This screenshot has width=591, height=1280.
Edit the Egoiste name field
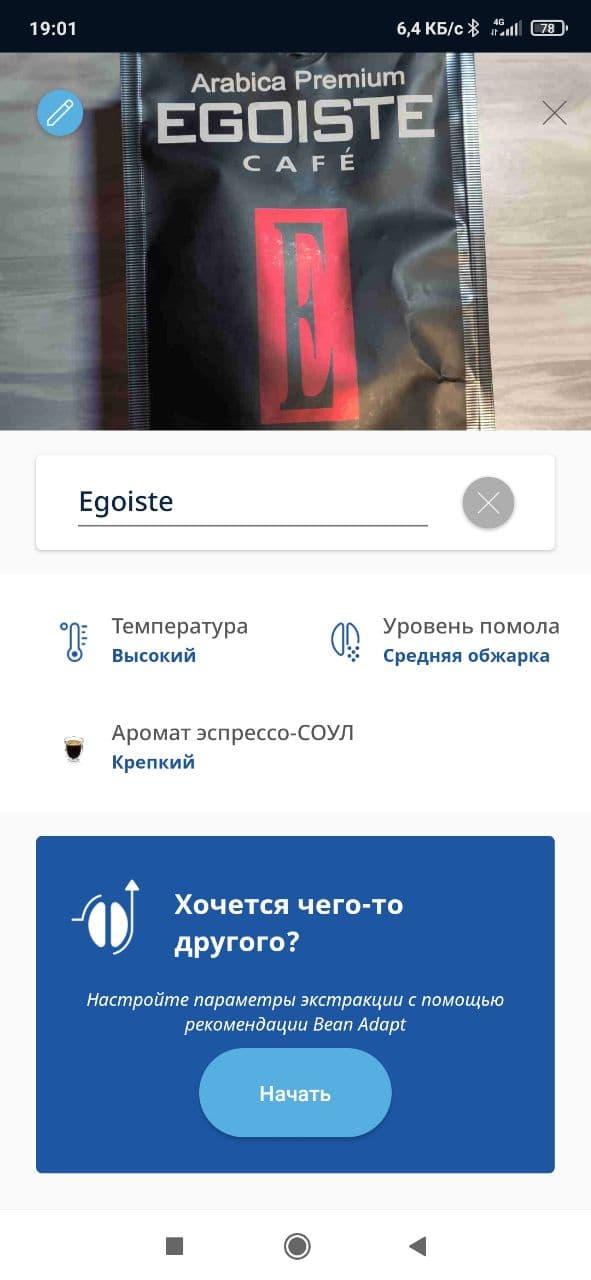tap(252, 502)
